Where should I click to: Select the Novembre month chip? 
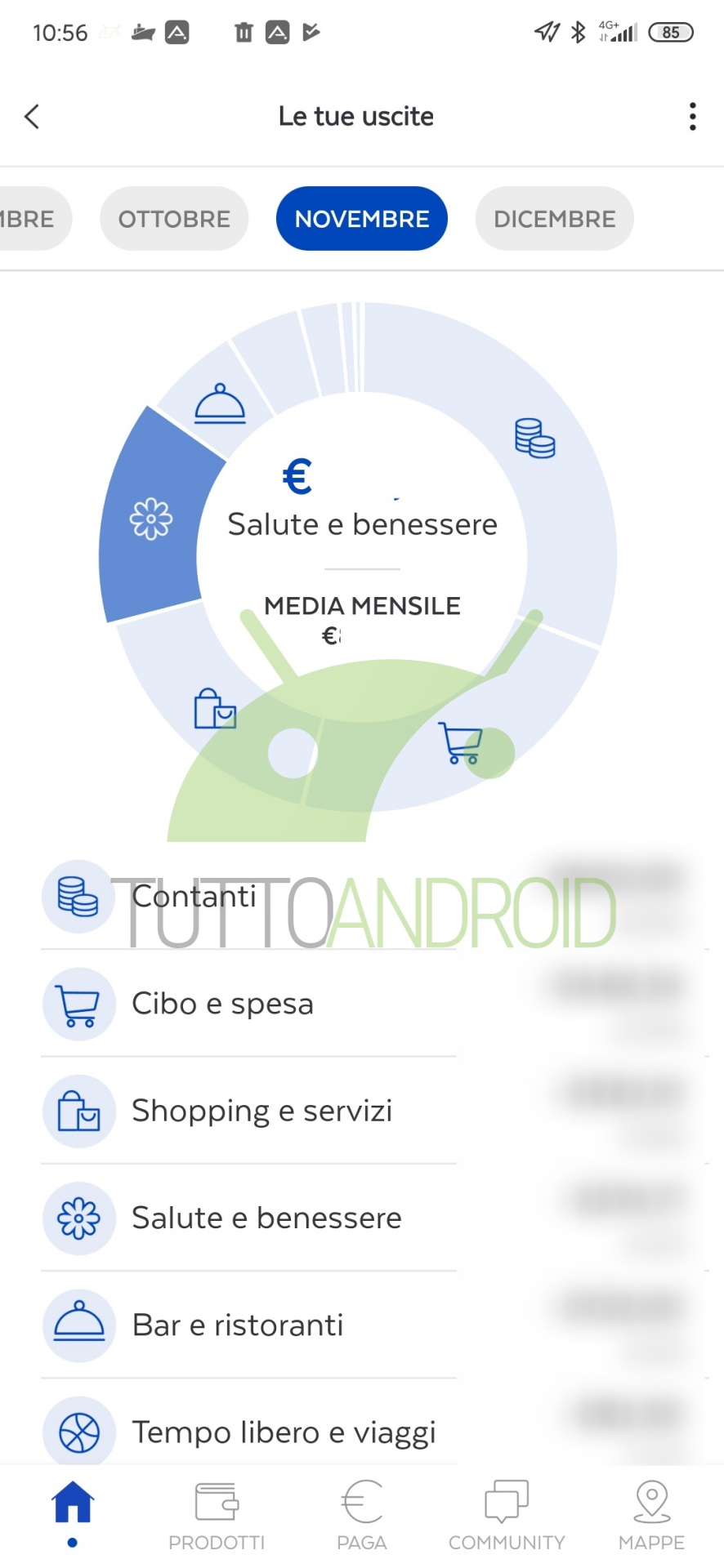click(362, 219)
